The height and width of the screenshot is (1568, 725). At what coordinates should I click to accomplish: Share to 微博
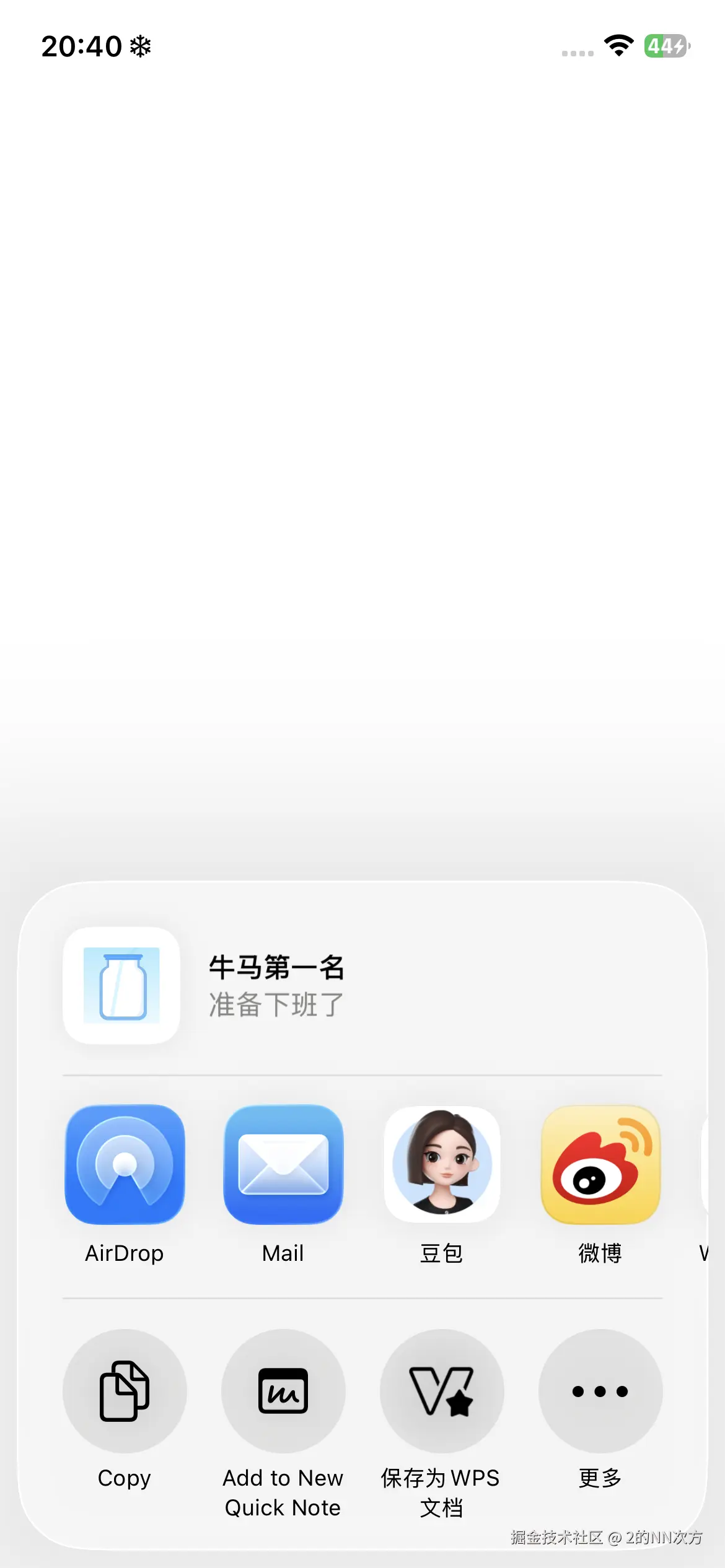(x=600, y=1164)
